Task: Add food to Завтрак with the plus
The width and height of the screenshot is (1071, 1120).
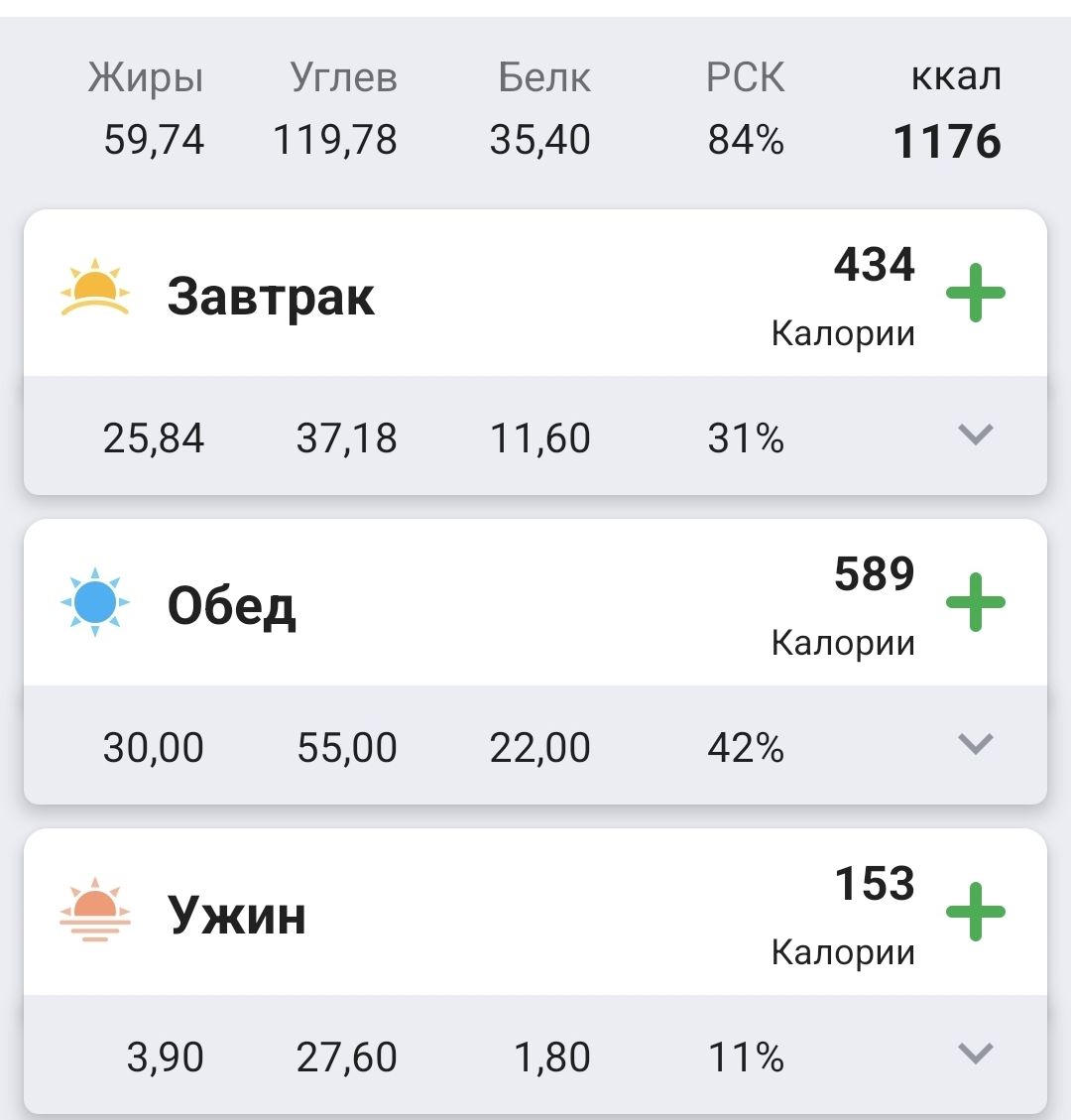Action: click(976, 293)
